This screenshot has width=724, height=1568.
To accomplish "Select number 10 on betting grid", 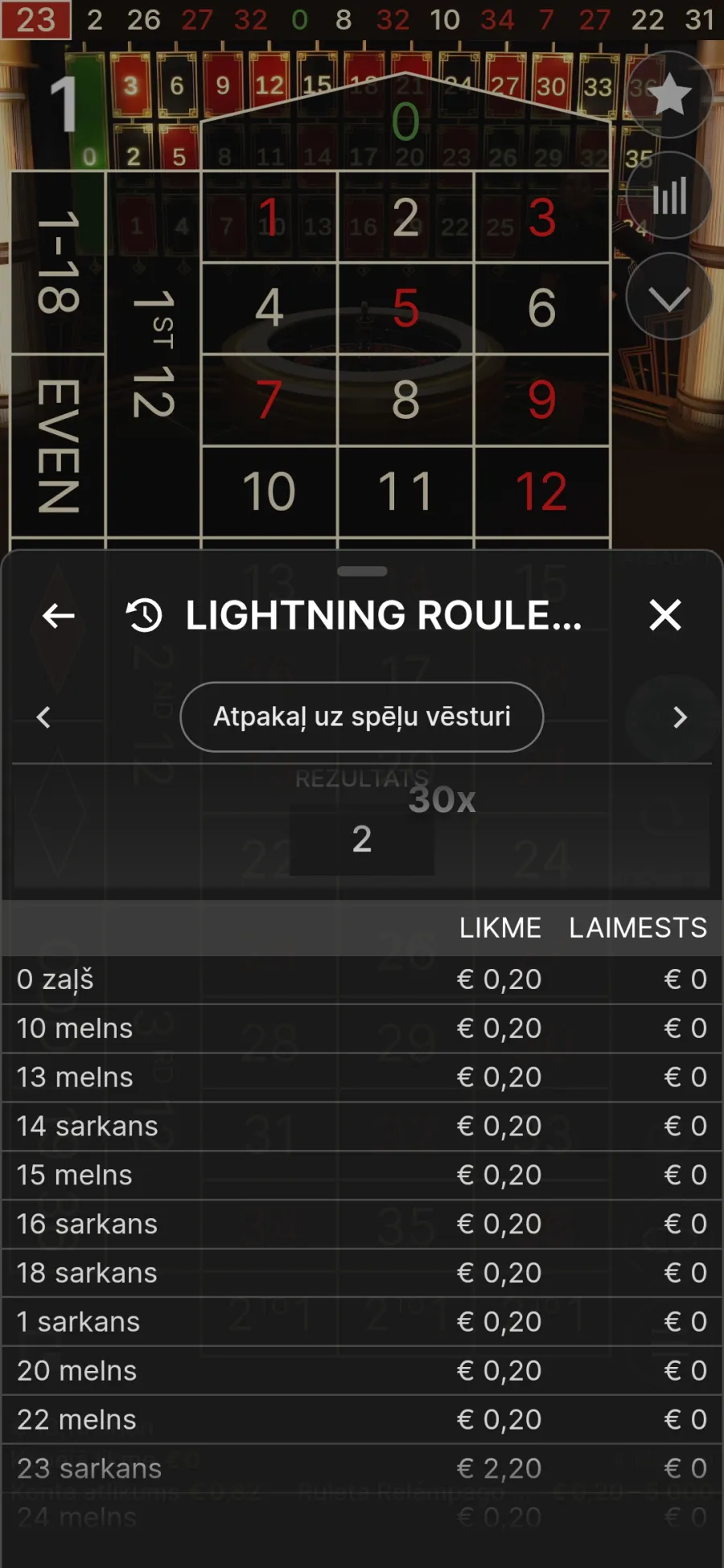I will (x=269, y=492).
